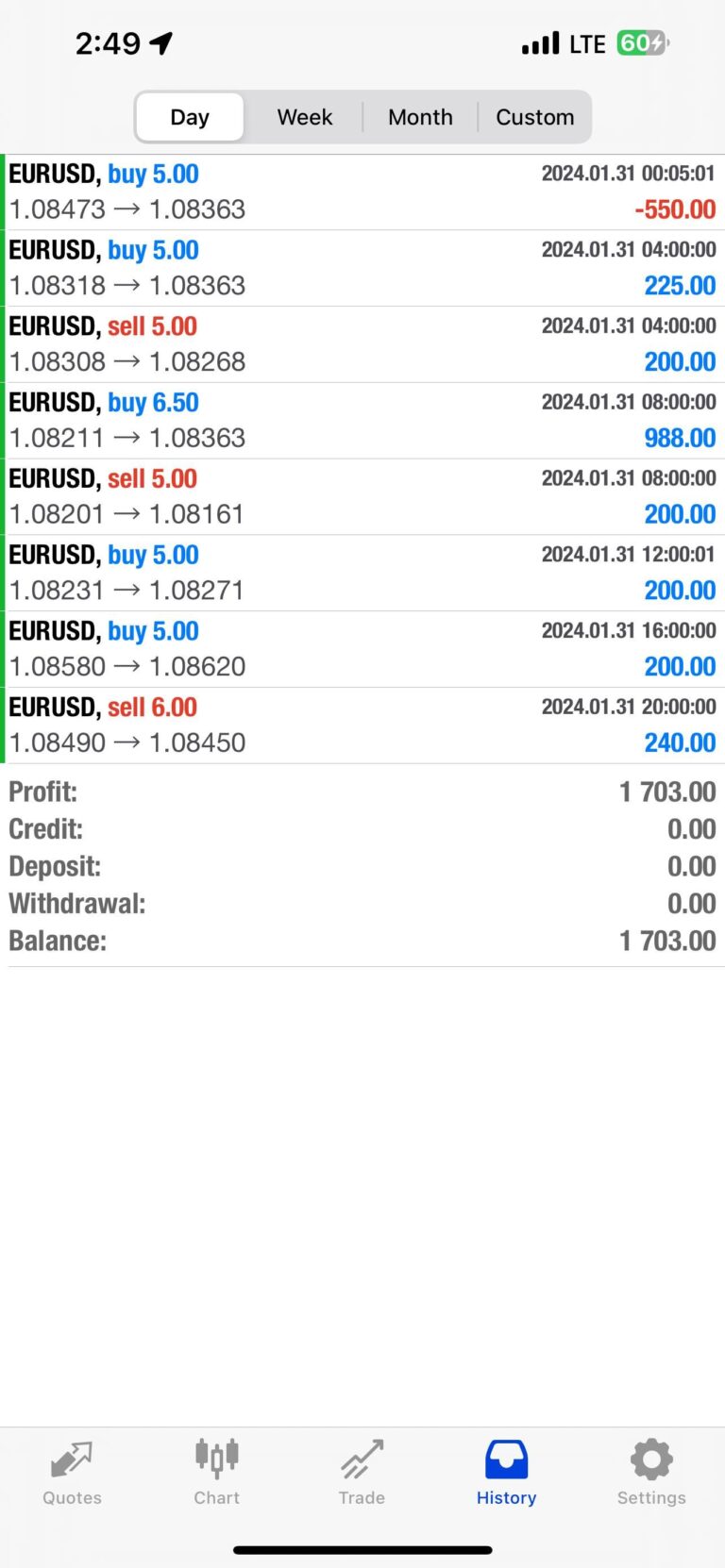Screen dimensions: 725x1568
Task: Choose the Custom date range
Action: point(534,117)
